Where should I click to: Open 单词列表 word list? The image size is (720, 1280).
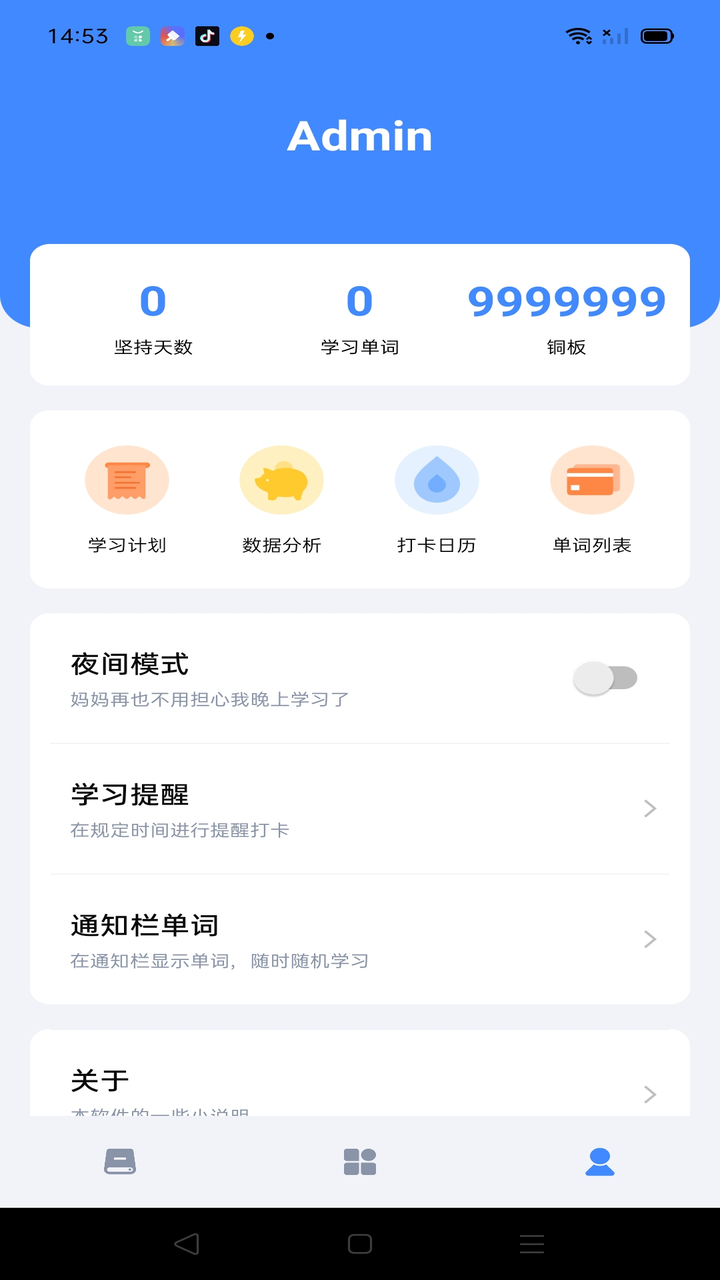tap(592, 499)
